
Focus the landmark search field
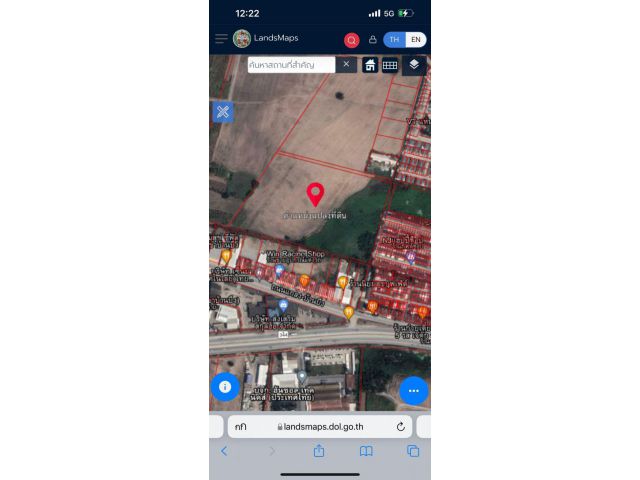pyautogui.click(x=291, y=64)
